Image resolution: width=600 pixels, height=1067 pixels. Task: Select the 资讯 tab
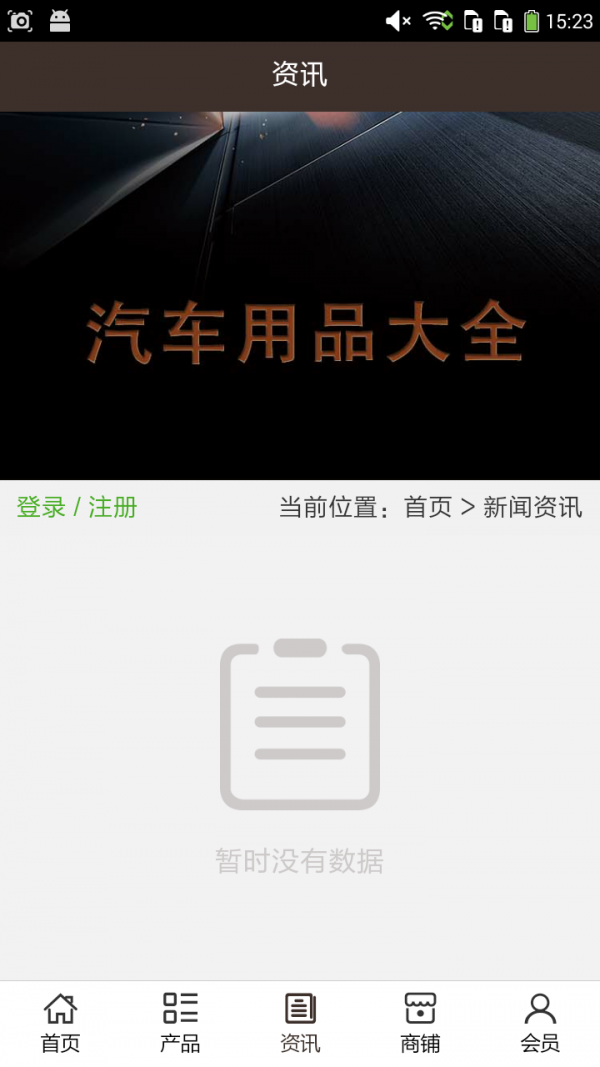click(300, 1023)
